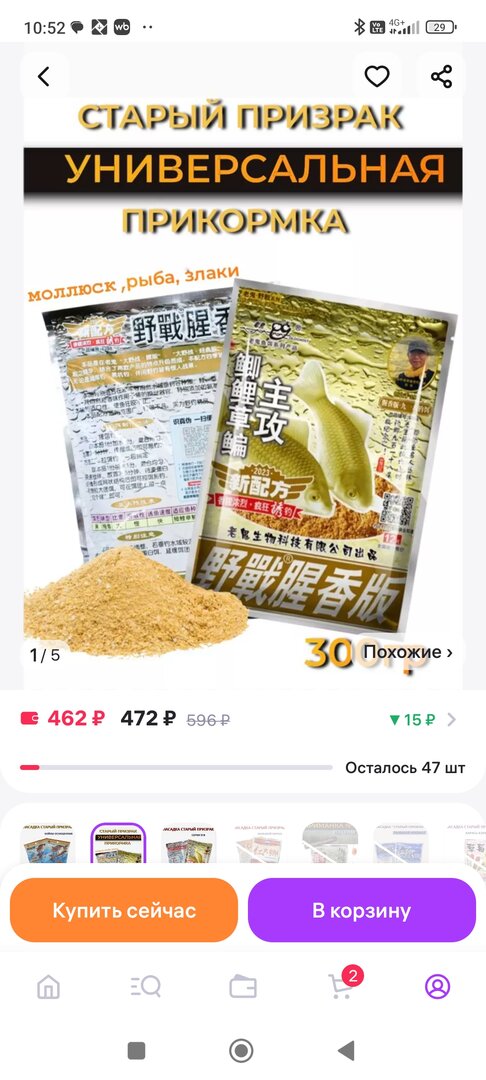Go to the home tab
This screenshot has height=1080, width=486.
(x=48, y=987)
